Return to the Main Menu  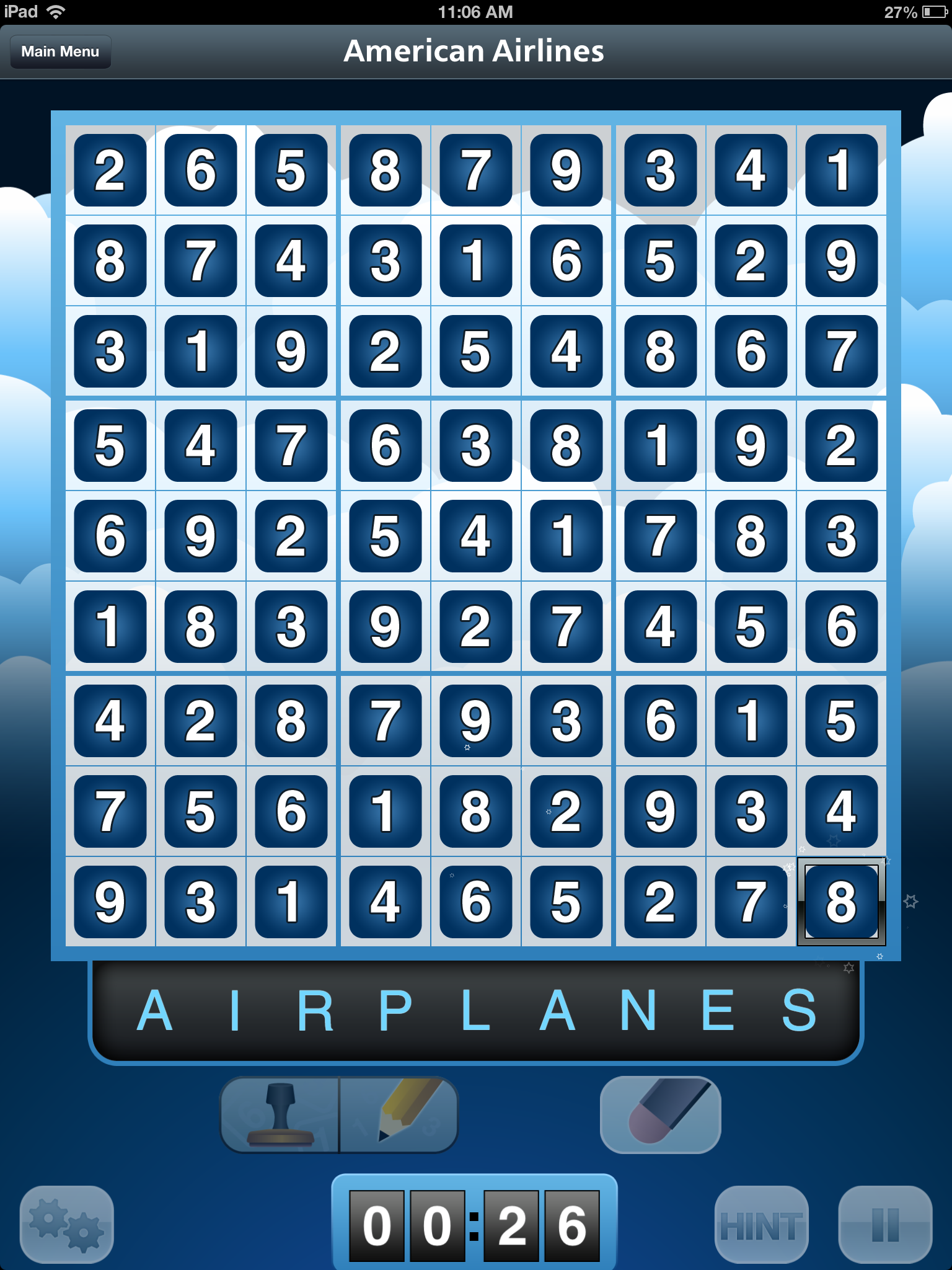(x=60, y=51)
